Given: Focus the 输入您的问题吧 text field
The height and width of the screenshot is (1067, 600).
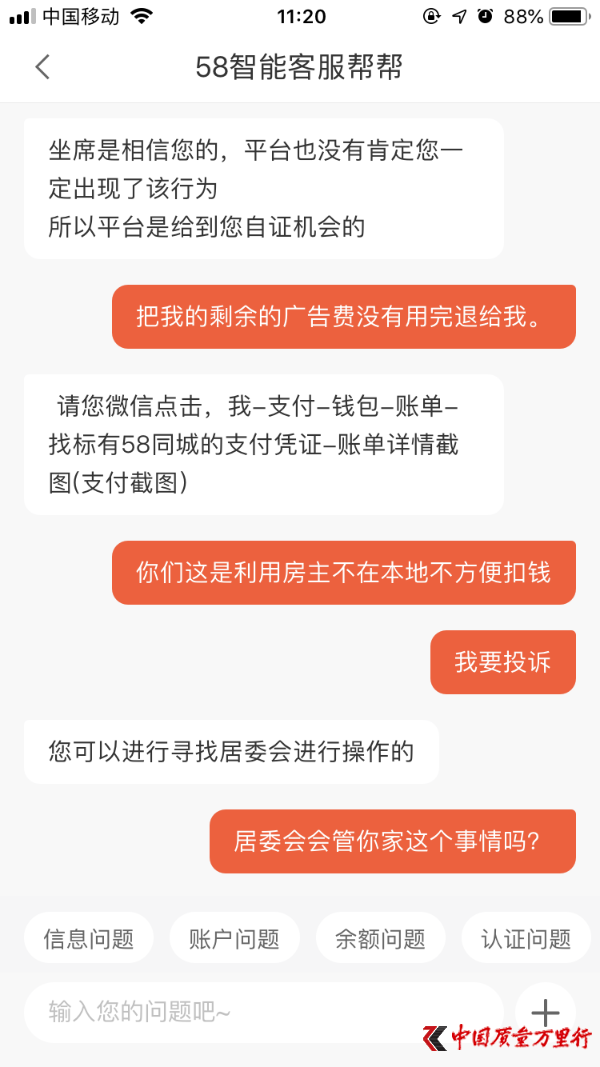Looking at the screenshot, I should (264, 1013).
